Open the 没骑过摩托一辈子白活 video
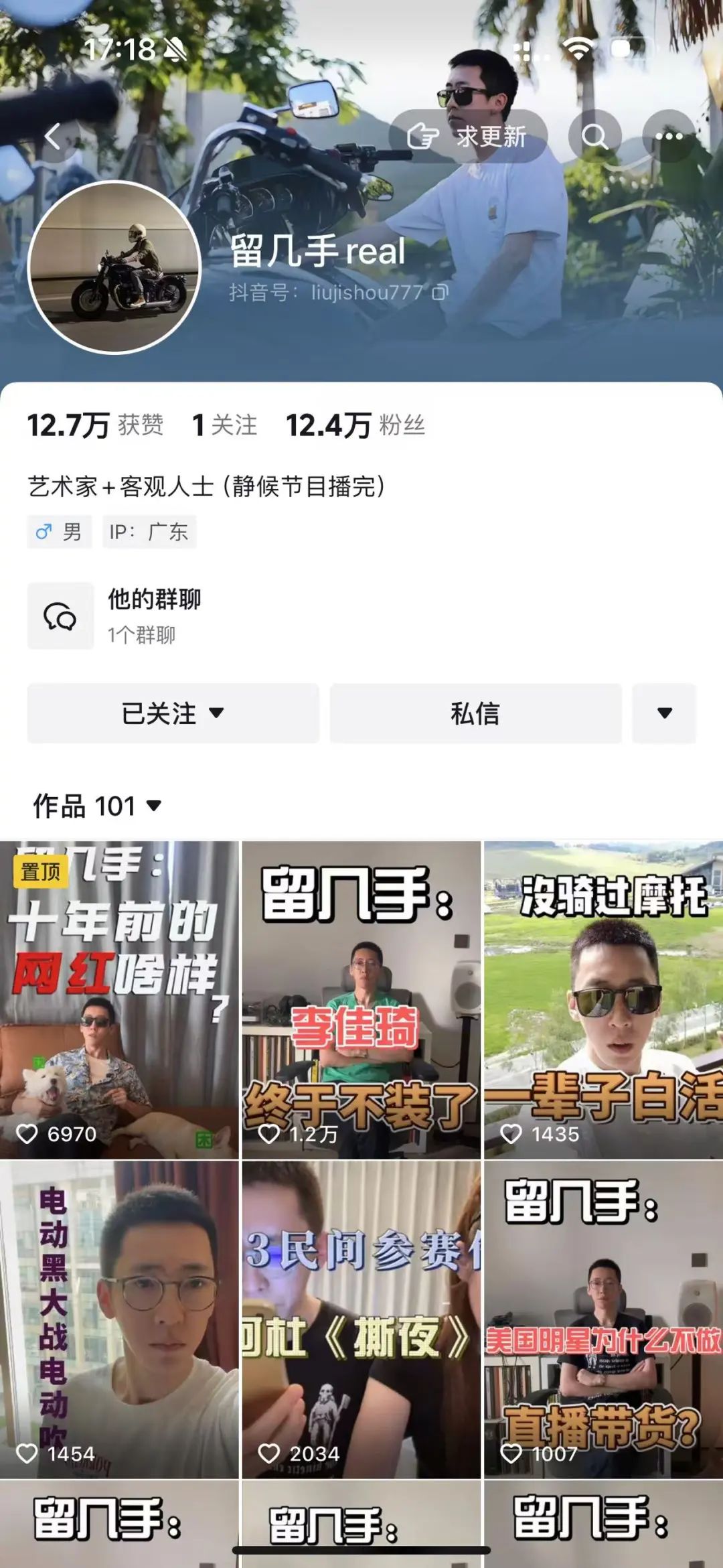 pos(603,999)
